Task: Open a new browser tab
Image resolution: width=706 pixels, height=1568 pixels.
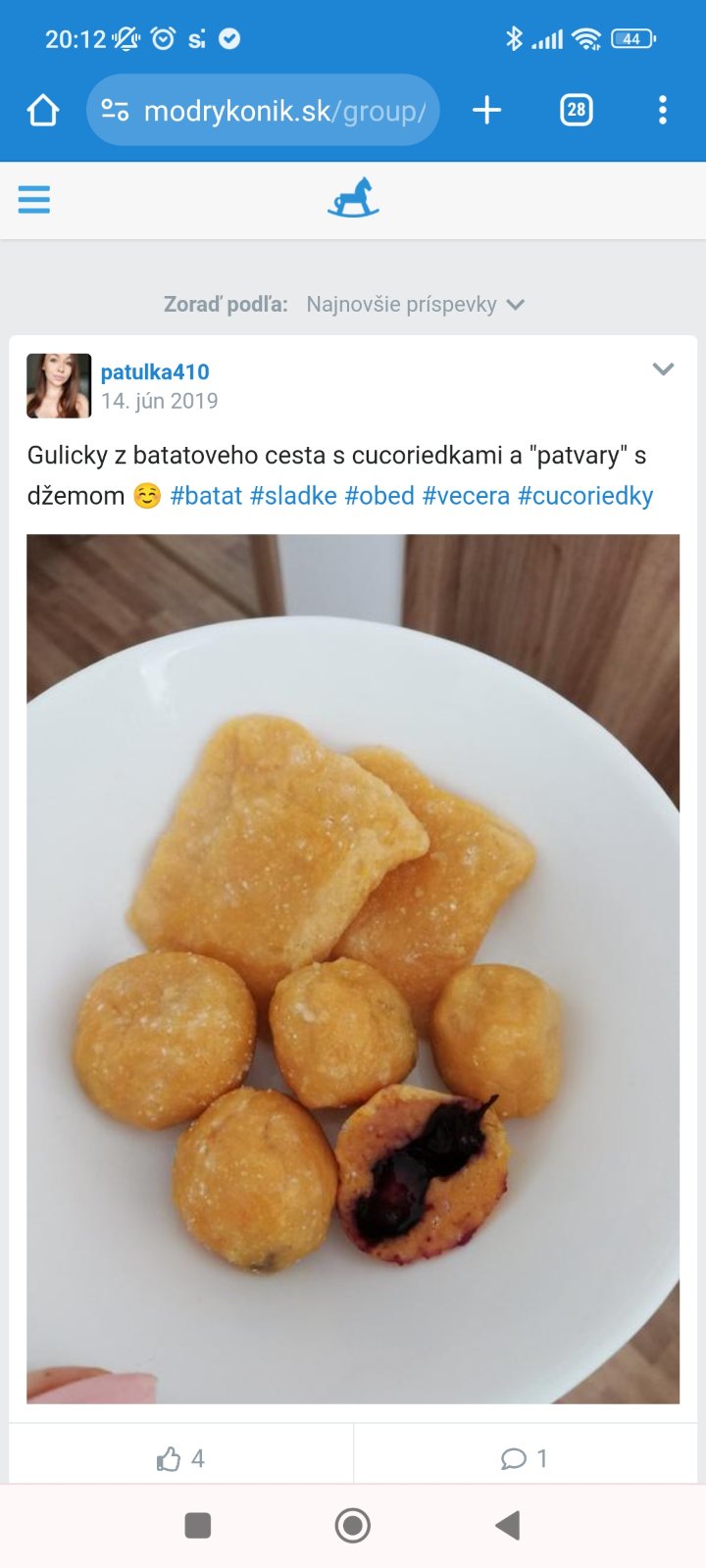Action: [486, 110]
